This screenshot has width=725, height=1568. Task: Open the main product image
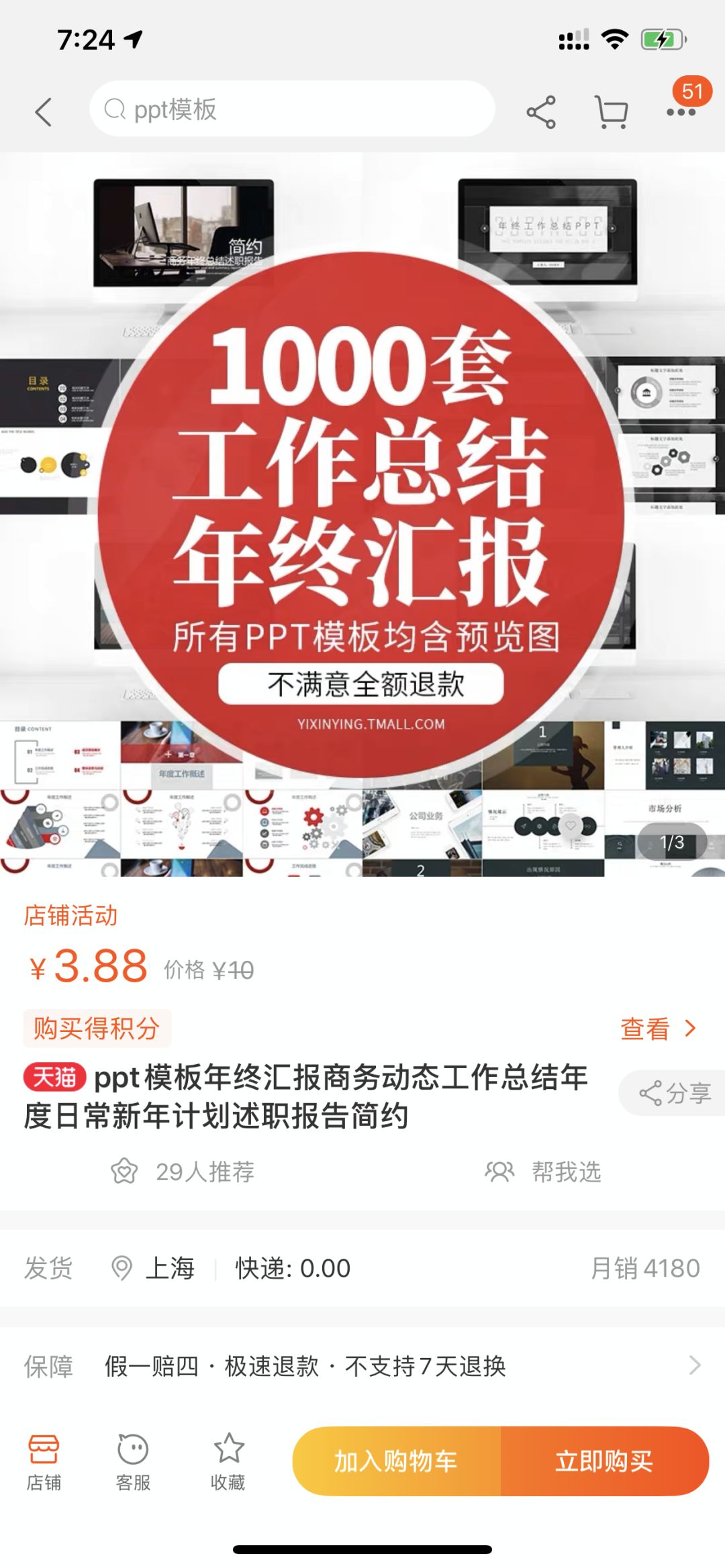pos(362,513)
